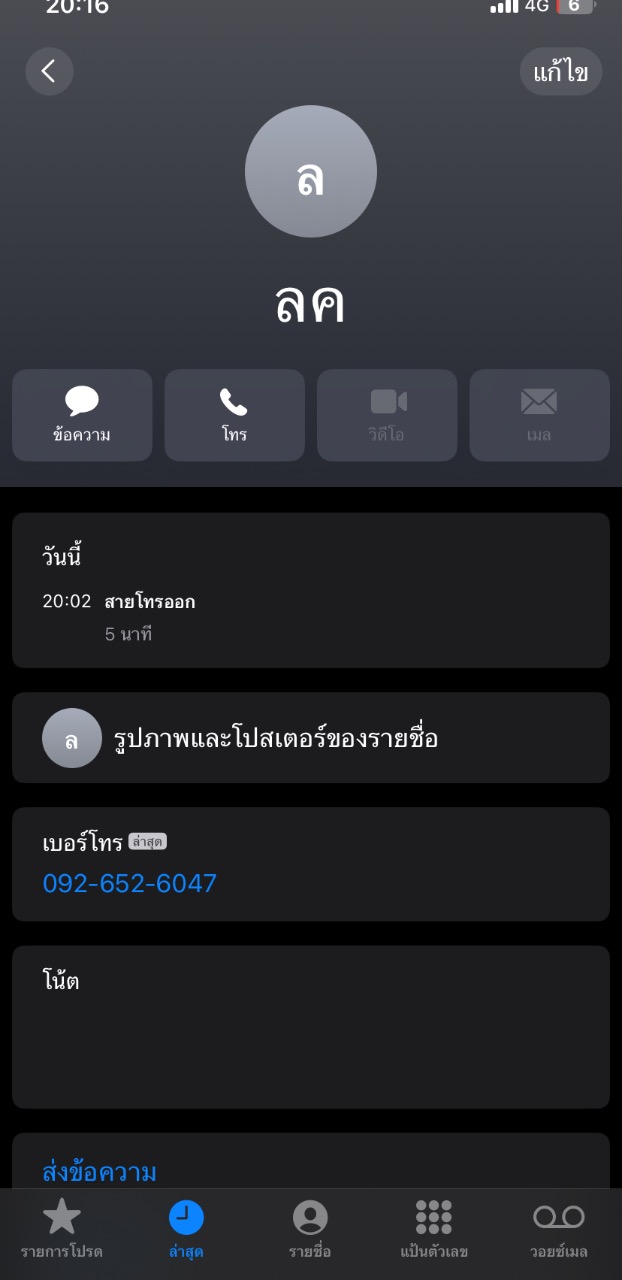
Task: Tap the โน้ต notes field
Action: [x=310, y=1027]
